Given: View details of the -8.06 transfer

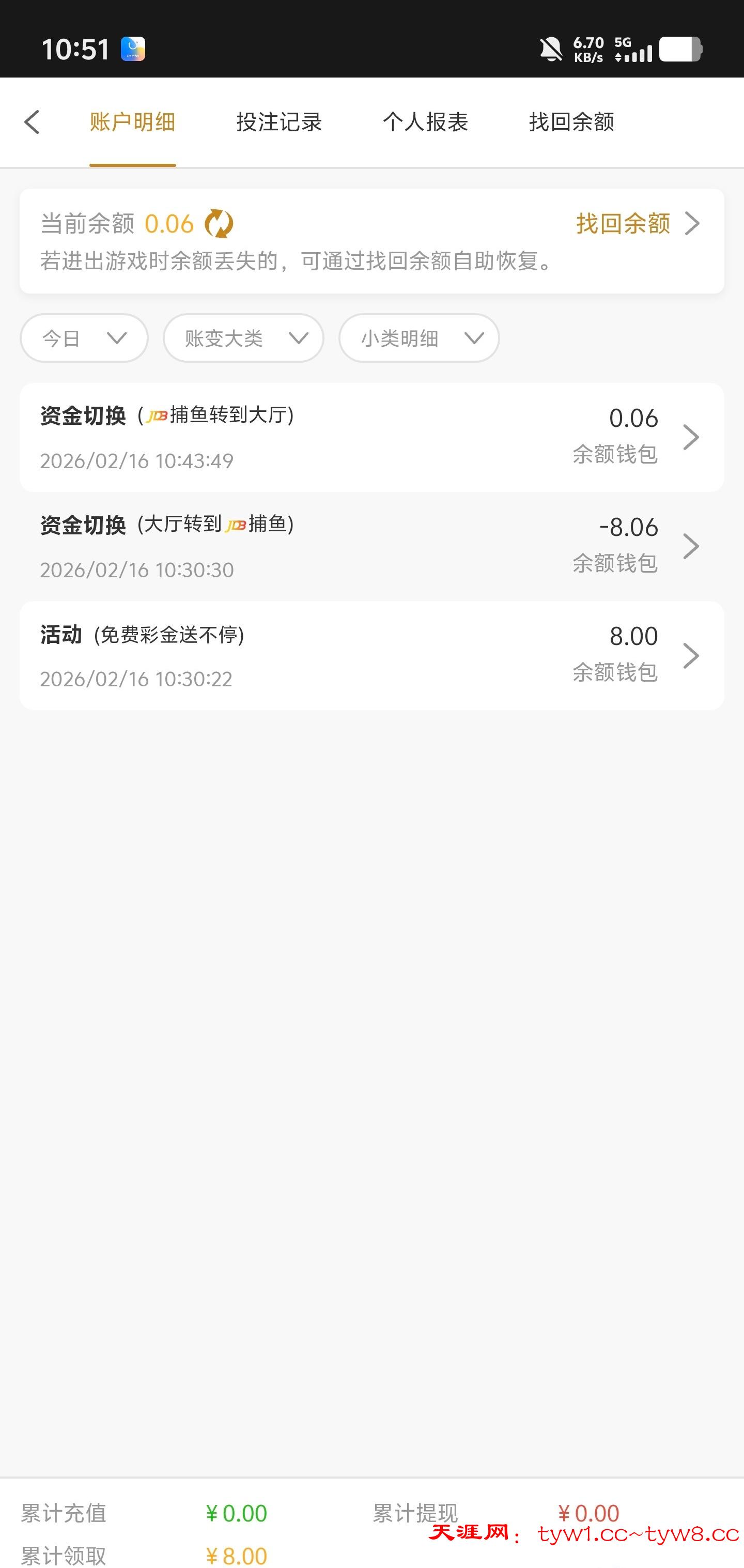Looking at the screenshot, I should [371, 546].
